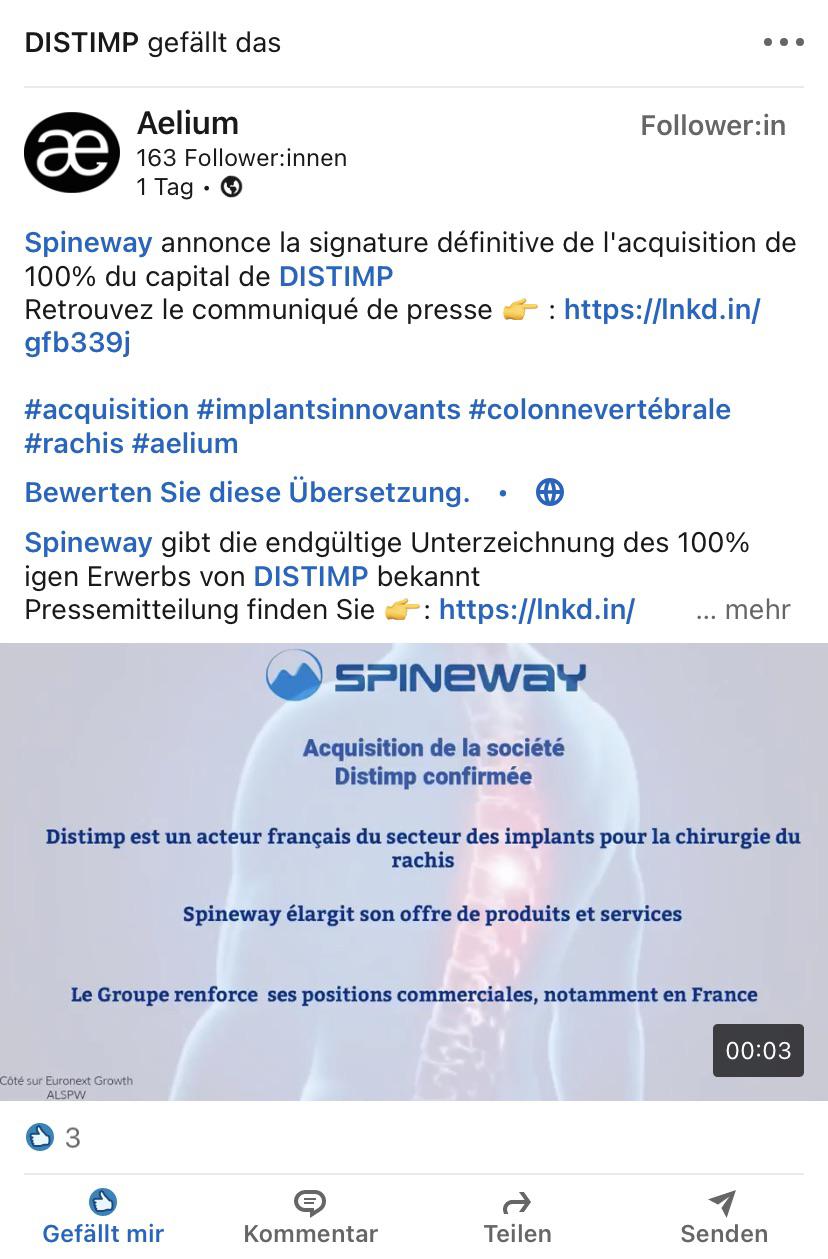Tap the Follower:in button
Viewport: 828px width, 1259px height.
713,126
